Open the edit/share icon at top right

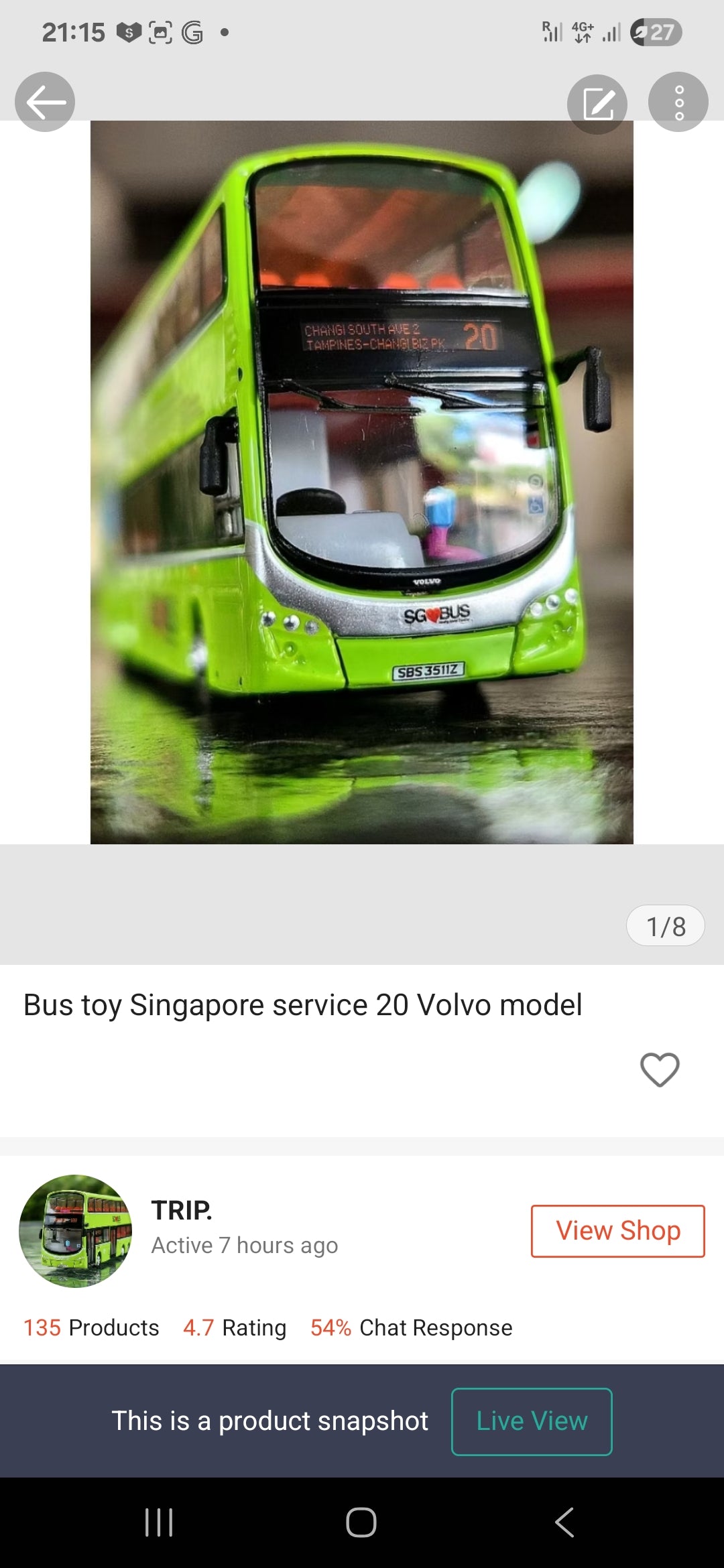597,101
